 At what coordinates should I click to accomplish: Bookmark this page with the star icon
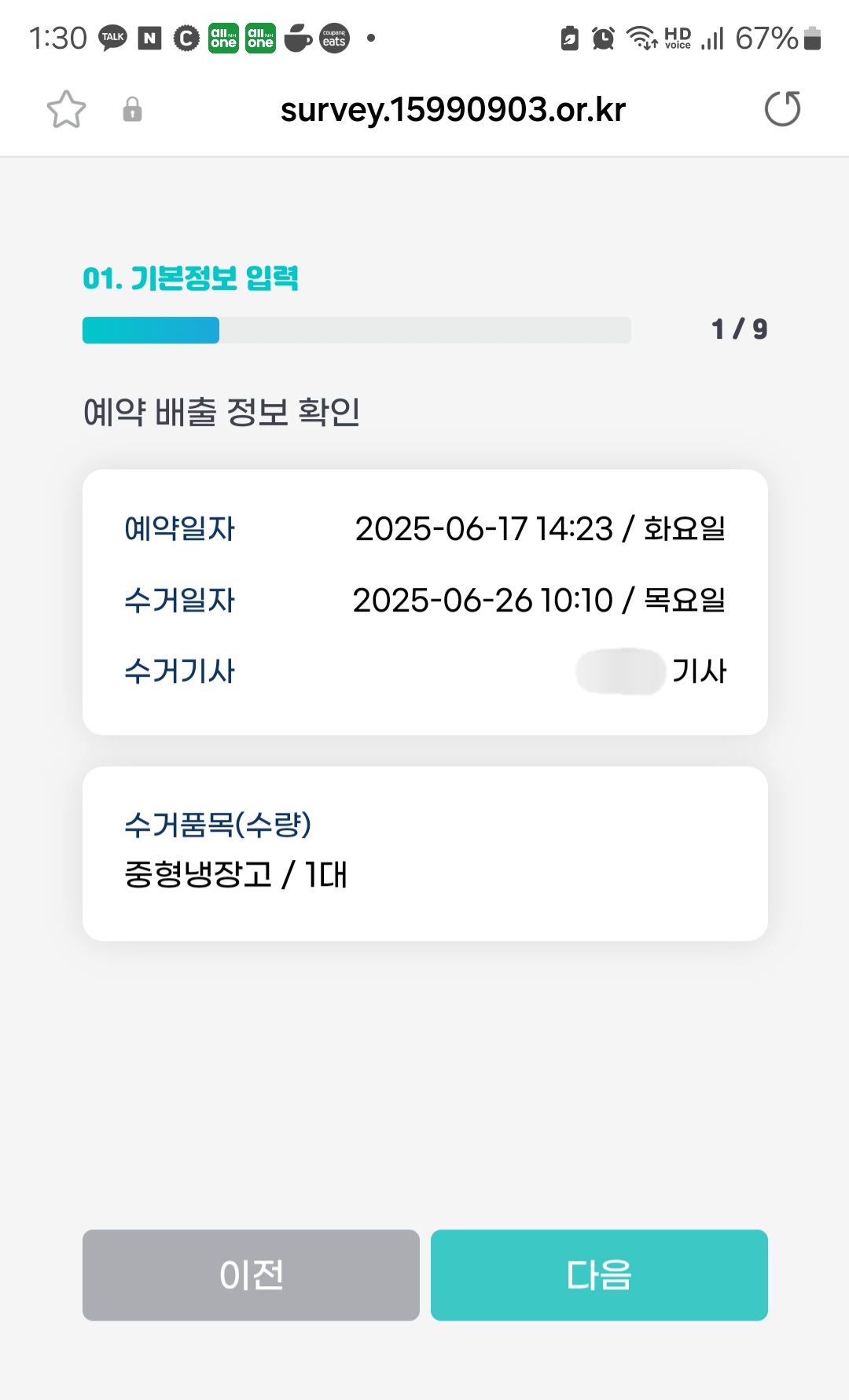tap(66, 109)
